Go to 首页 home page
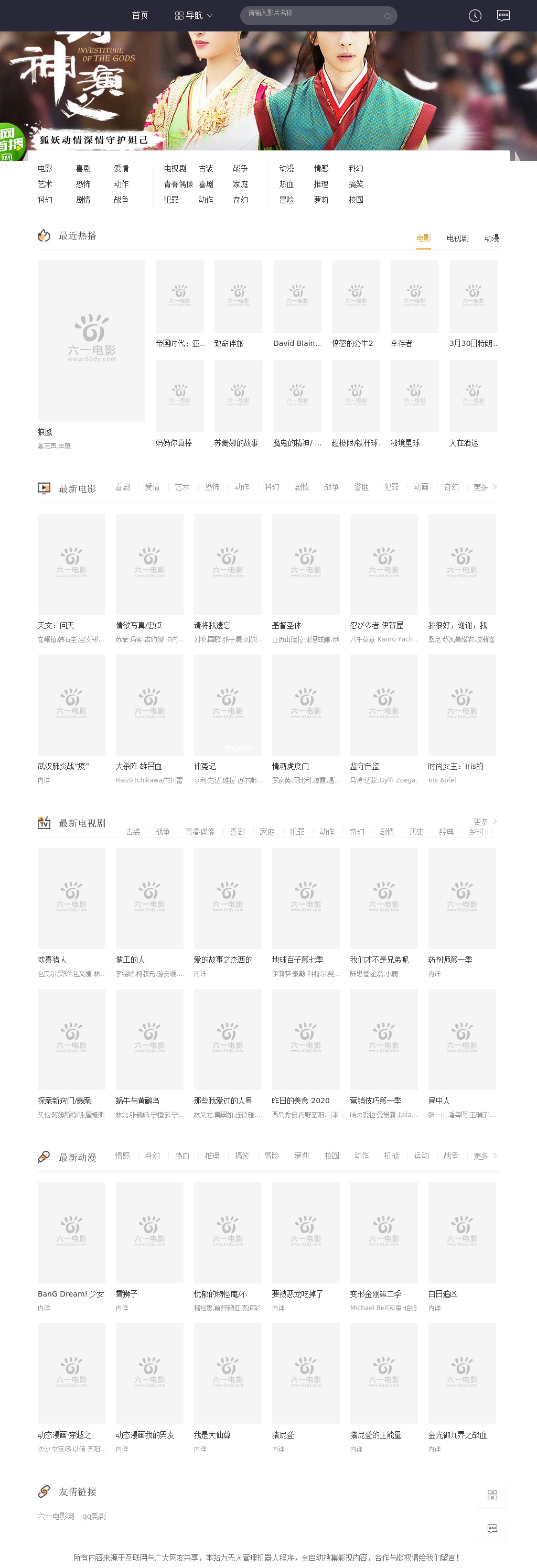The image size is (537, 1568). (140, 16)
